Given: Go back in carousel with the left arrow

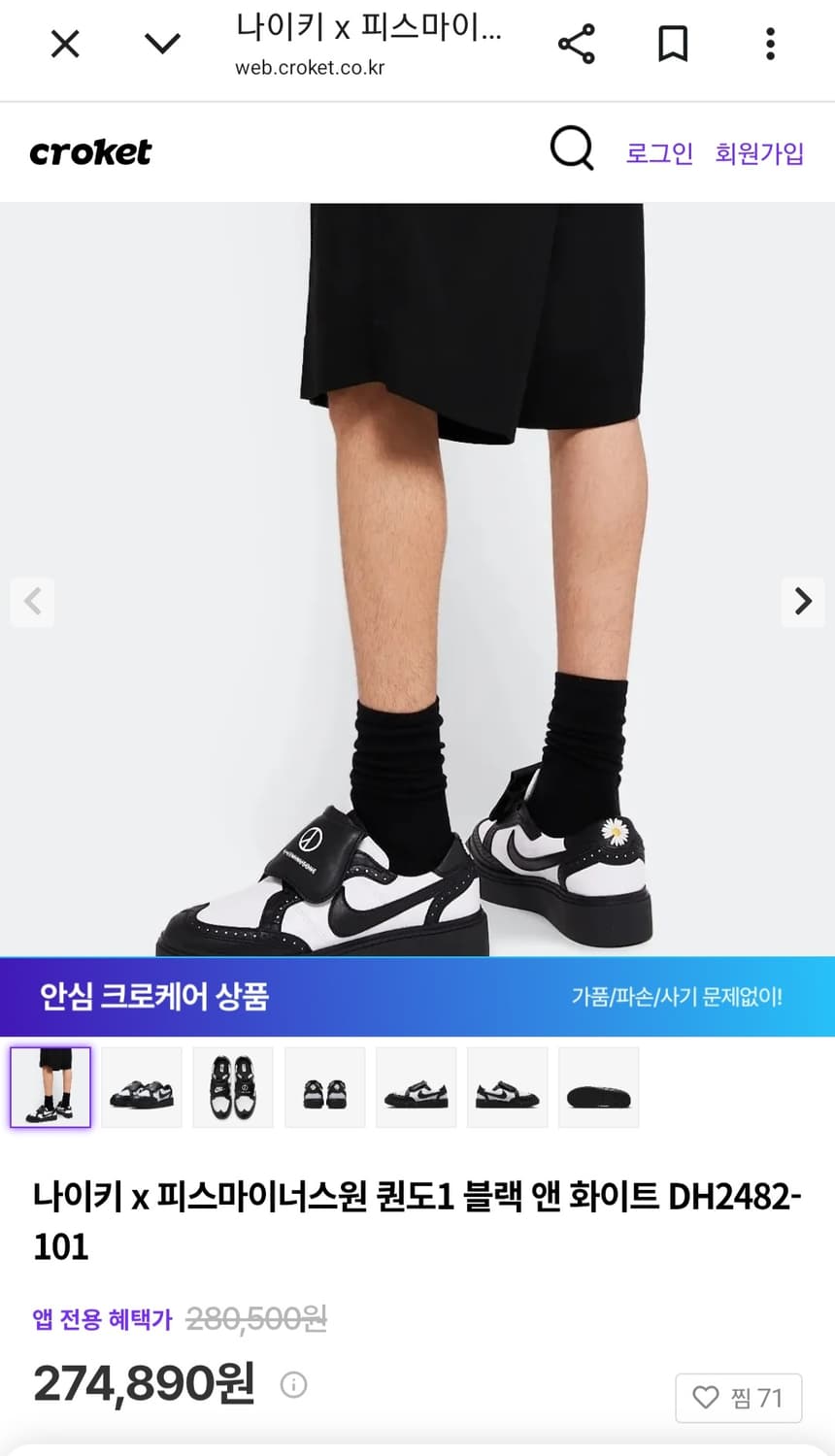Looking at the screenshot, I should [x=32, y=602].
